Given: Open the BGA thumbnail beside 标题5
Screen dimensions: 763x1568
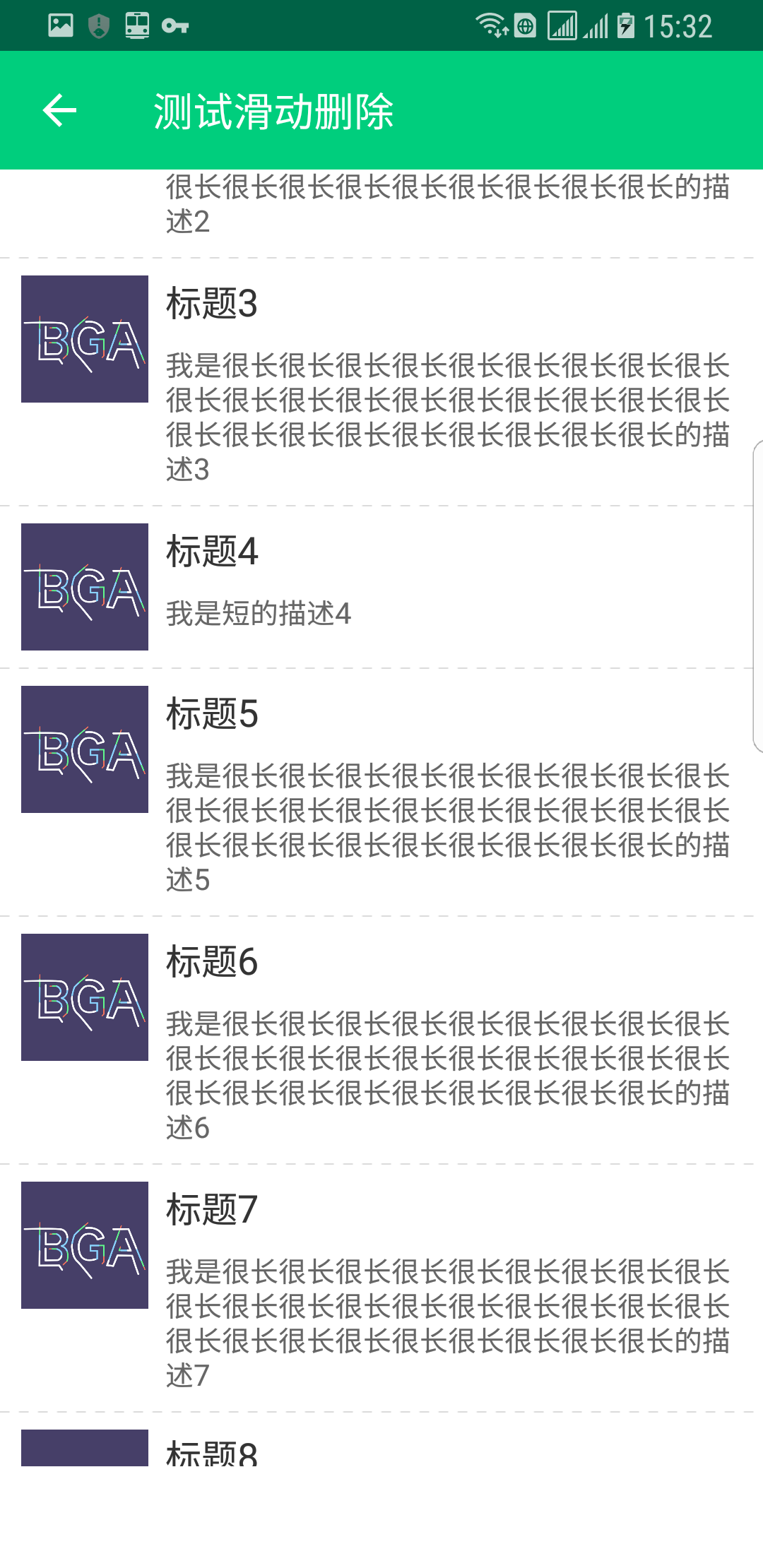Looking at the screenshot, I should pyautogui.click(x=85, y=747).
